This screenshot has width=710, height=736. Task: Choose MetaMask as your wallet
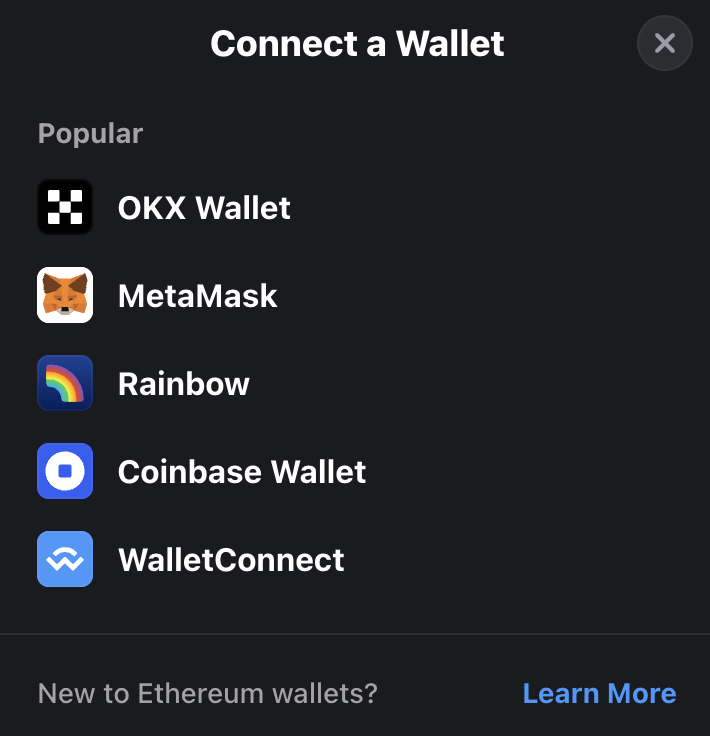click(x=197, y=296)
